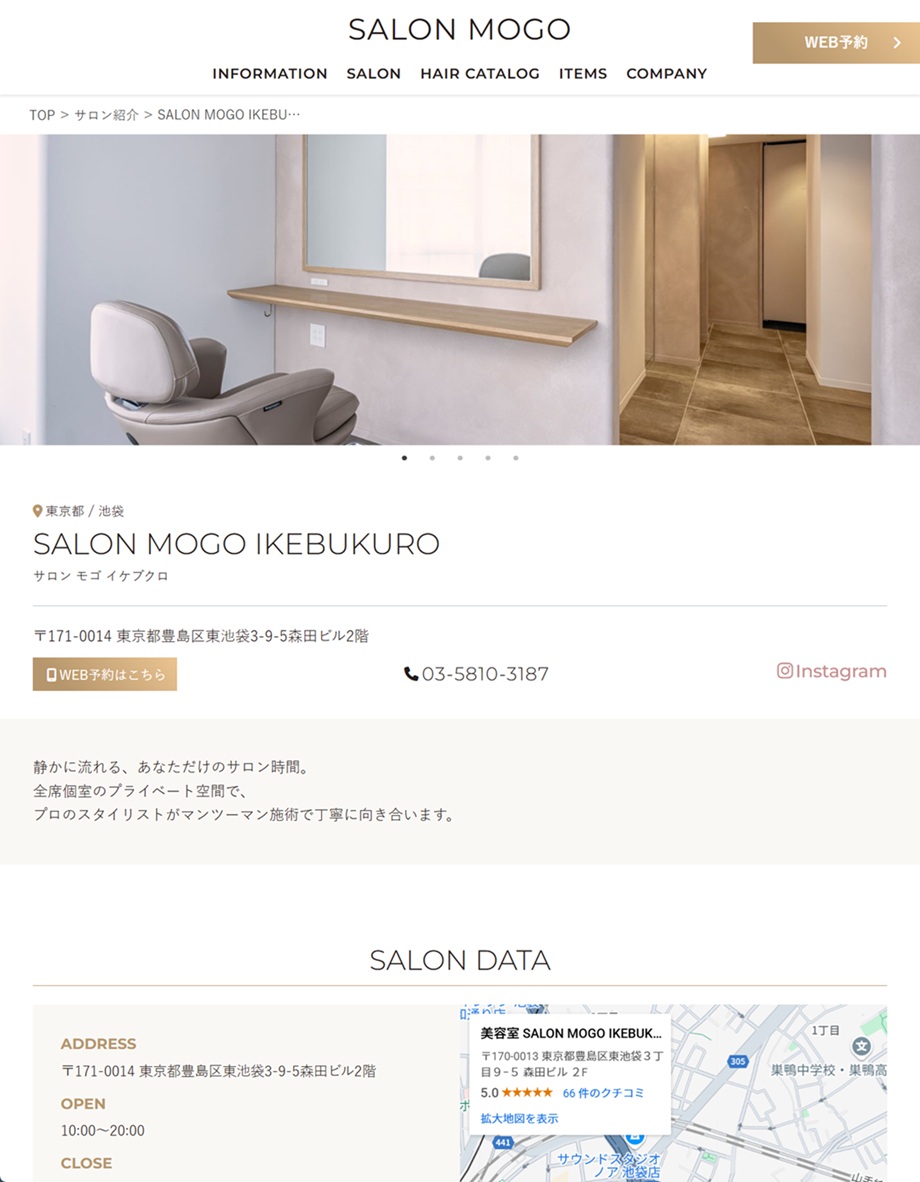The height and width of the screenshot is (1182, 920).
Task: Open HAIR CATALOG page
Action: click(x=479, y=74)
